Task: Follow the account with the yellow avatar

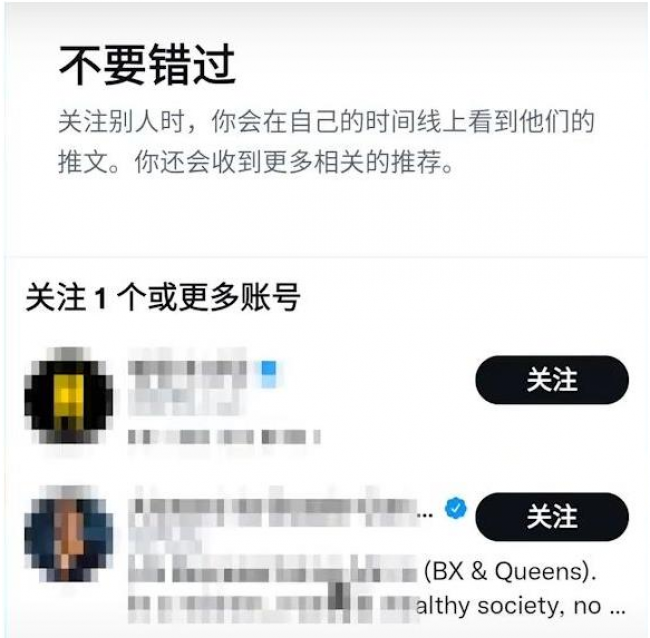Action: [551, 380]
